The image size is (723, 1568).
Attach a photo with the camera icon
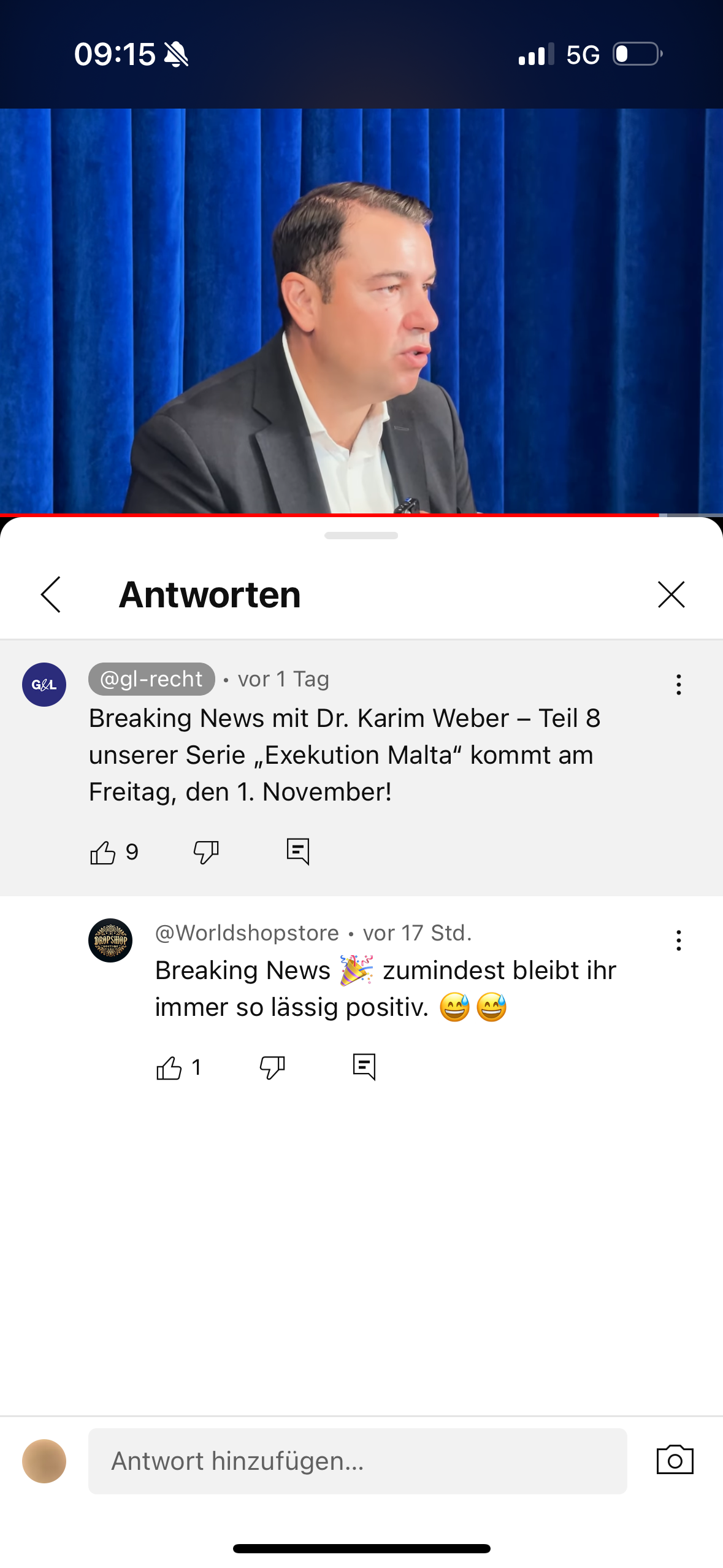pos(675,1460)
